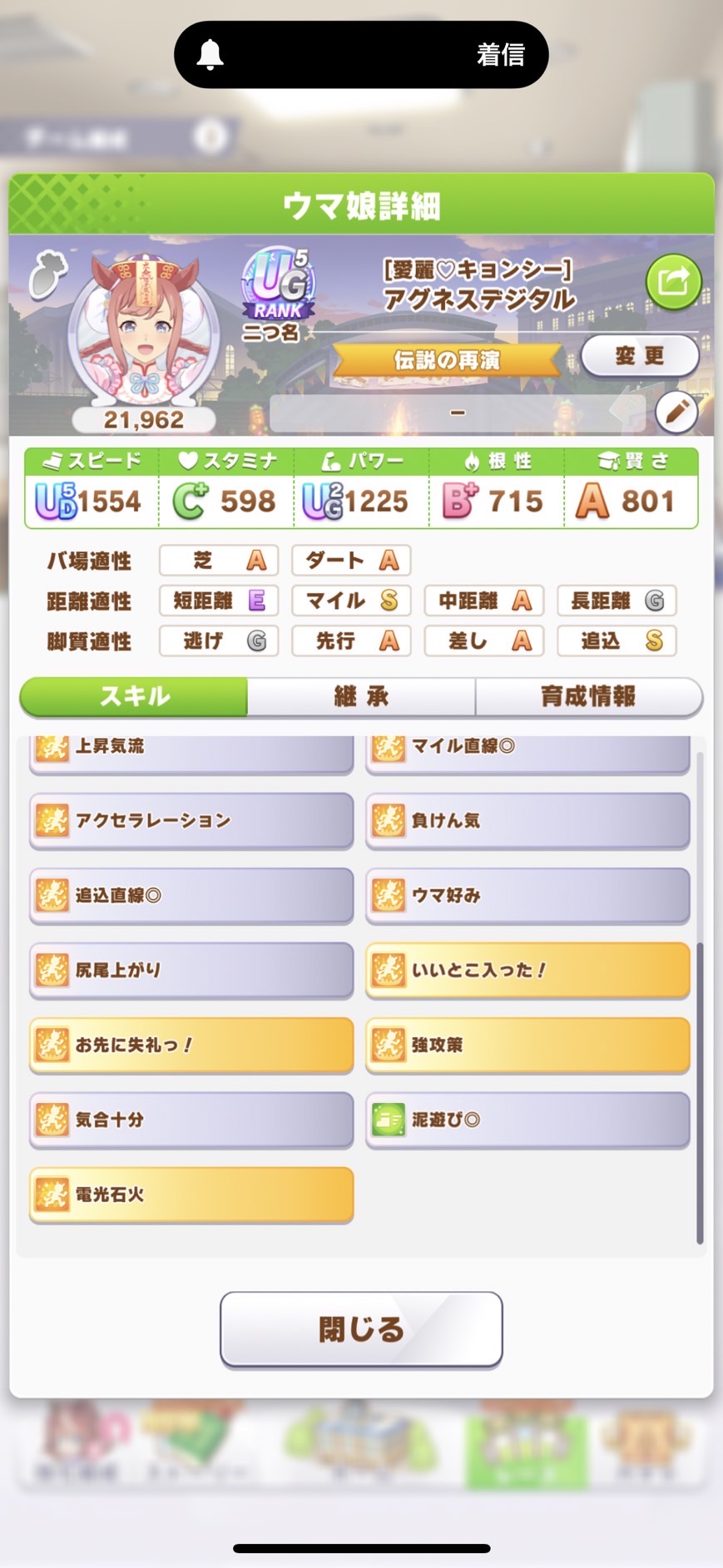Viewport: 723px width, 1568px height.
Task: Close the dialog with 閉じる
Action: point(361,1329)
